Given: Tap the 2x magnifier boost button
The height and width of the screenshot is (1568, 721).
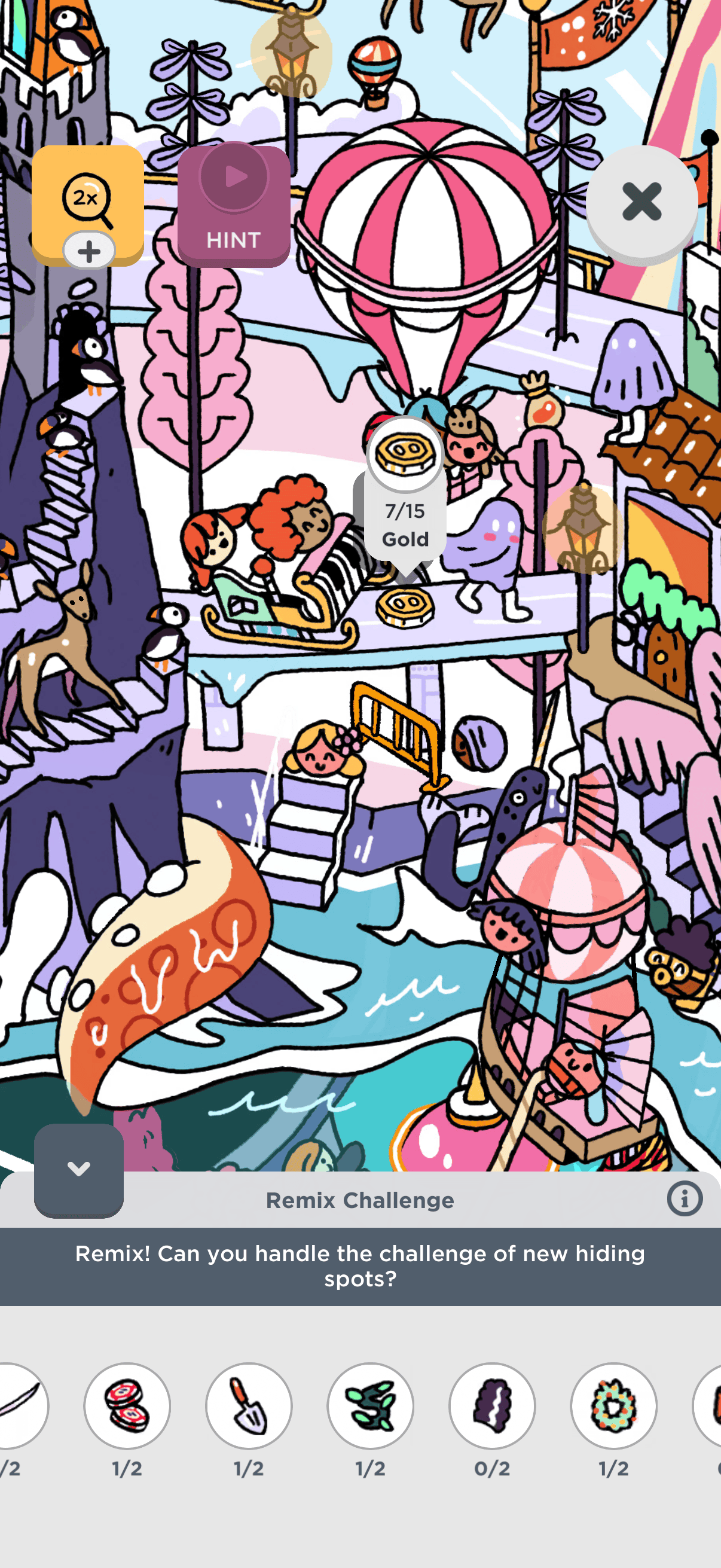Looking at the screenshot, I should [88, 205].
